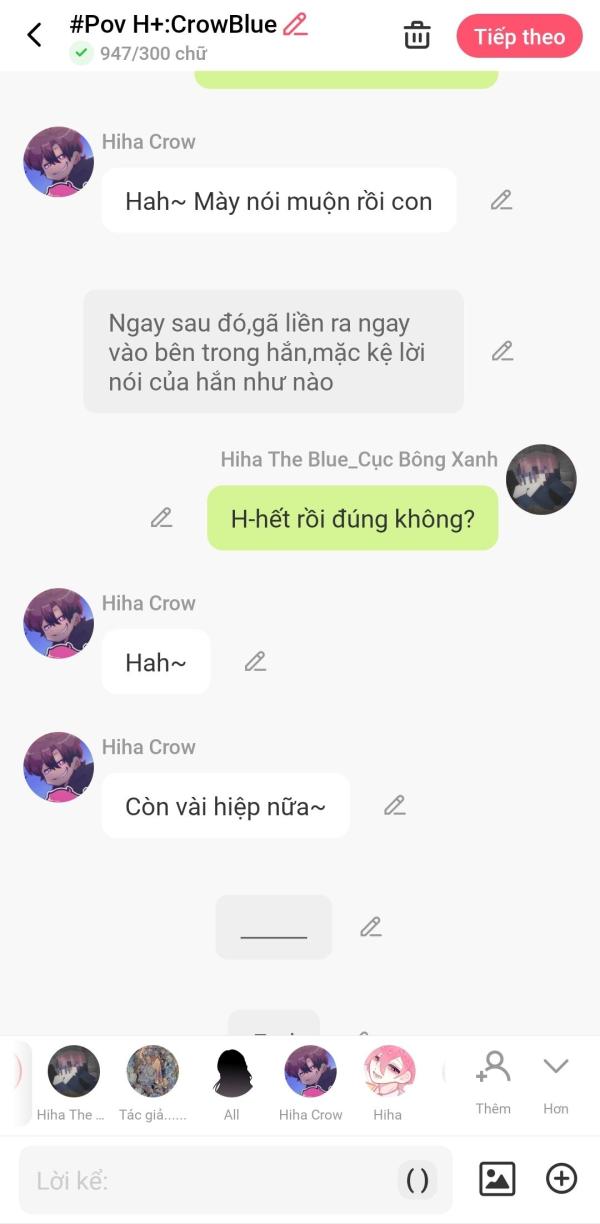Viewport: 600px width, 1224px height.
Task: Attach an image to the story
Action: pyautogui.click(x=497, y=1180)
